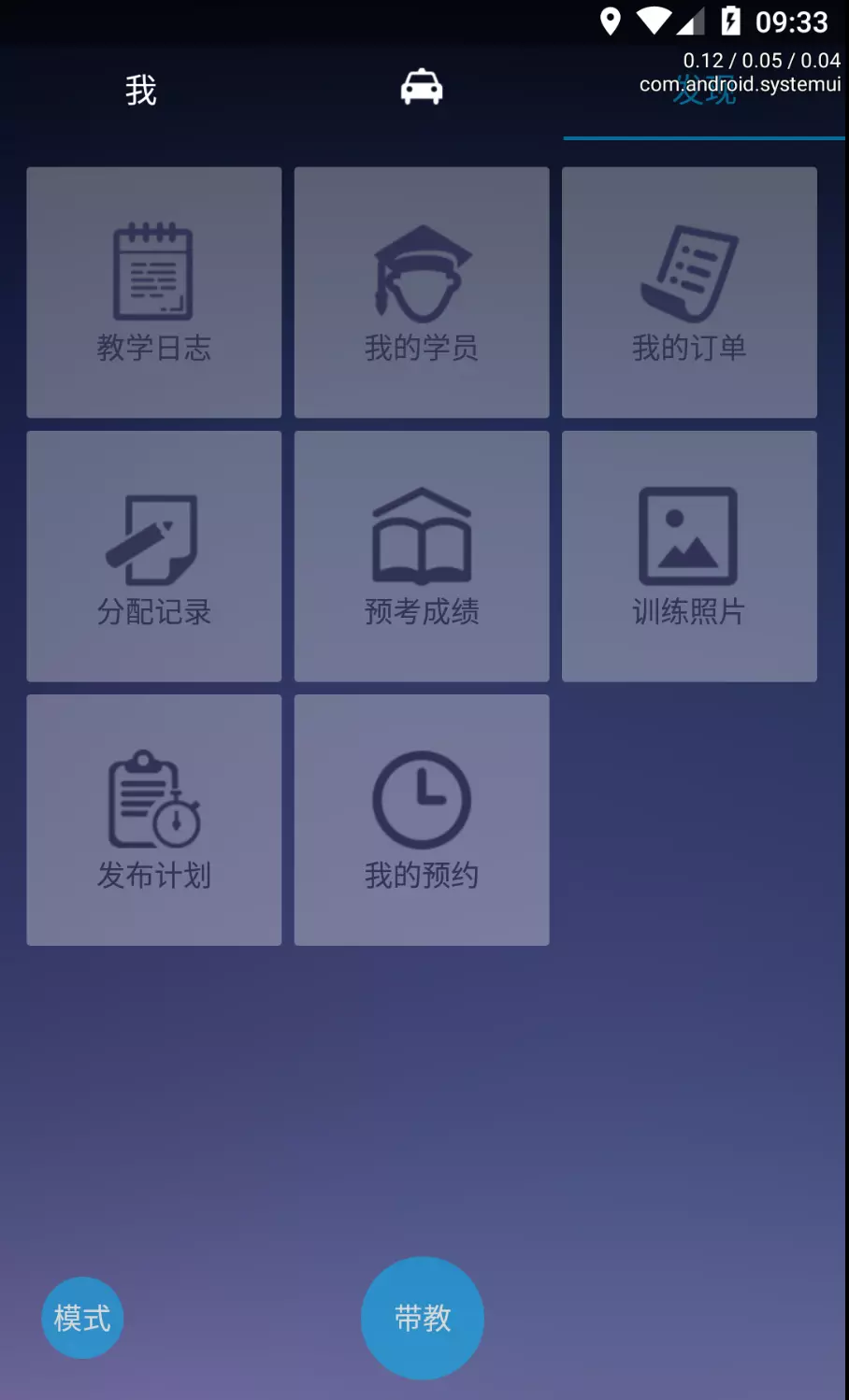Open 教学日志 tile
This screenshot has width=849, height=1400.
point(154,293)
